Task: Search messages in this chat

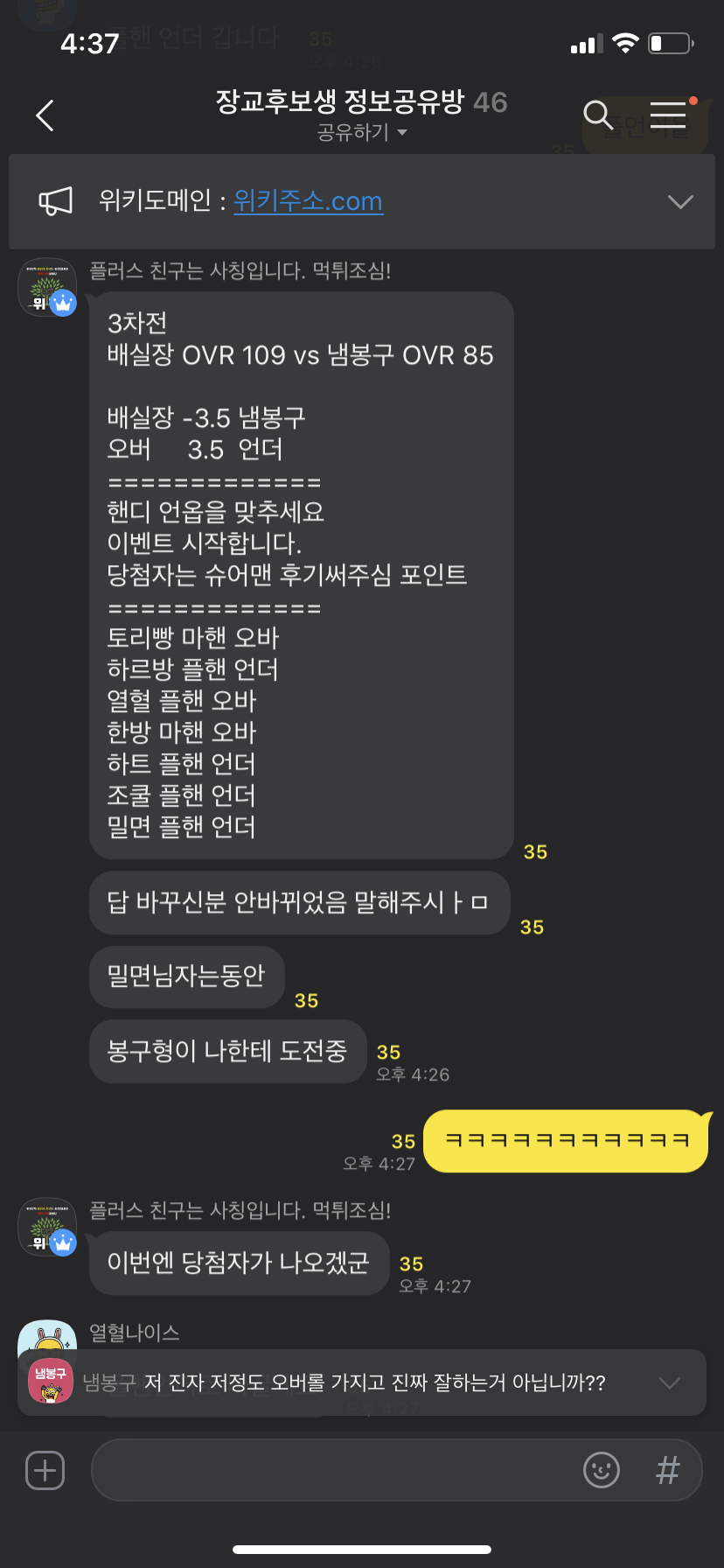Action: [597, 115]
